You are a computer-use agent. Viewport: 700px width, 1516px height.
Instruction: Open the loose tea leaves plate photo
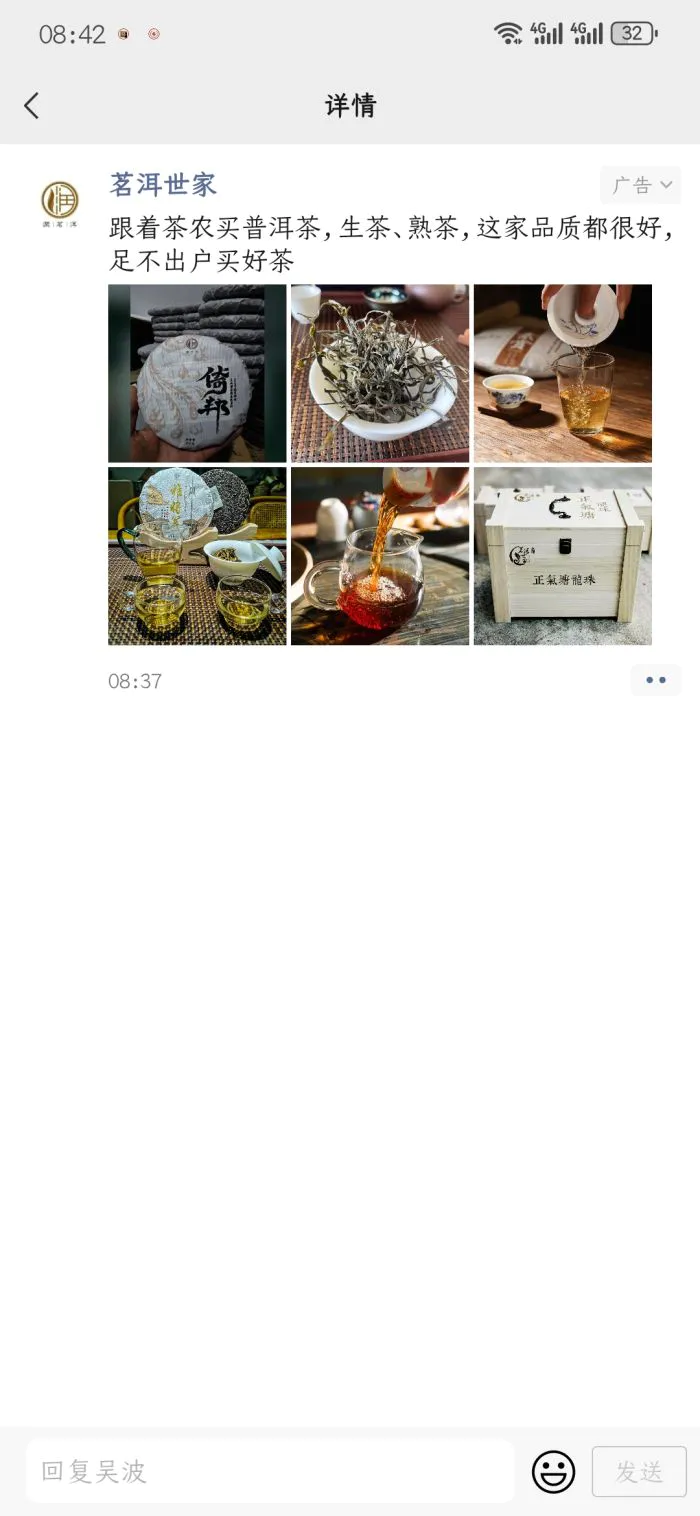(x=380, y=373)
